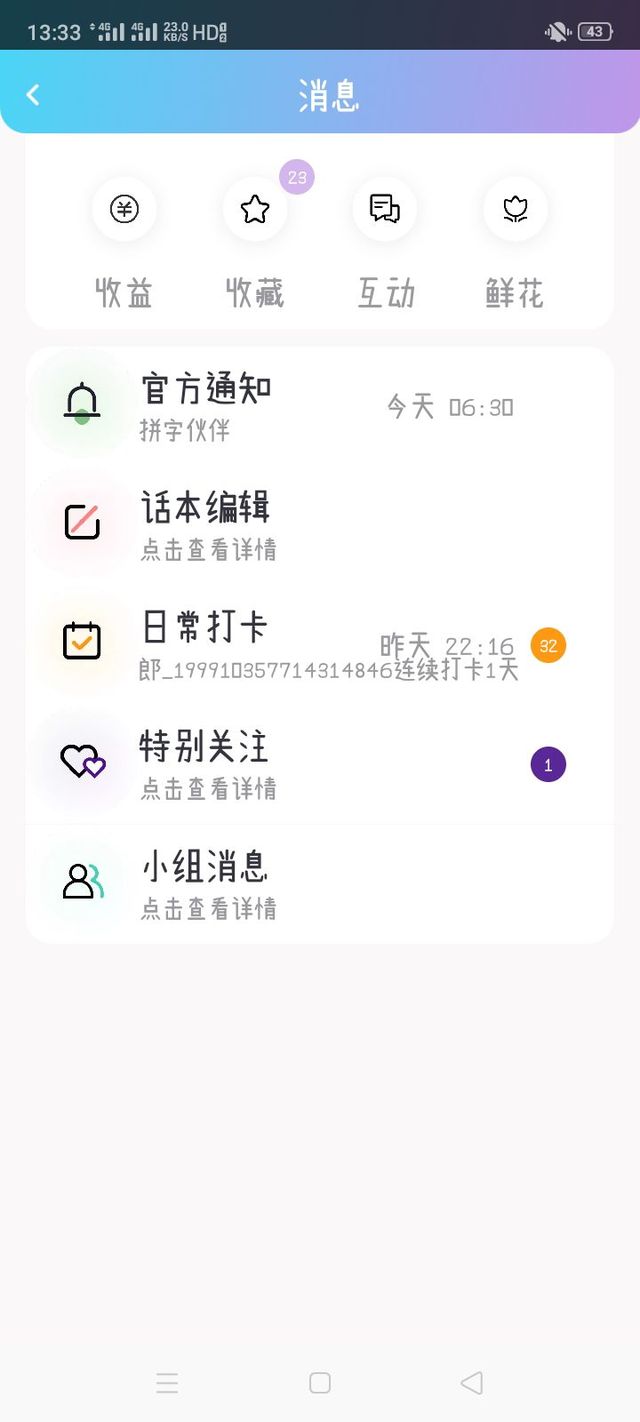This screenshot has width=640, height=1422.
Task: Open 小组消息 group messages
Action: click(320, 884)
